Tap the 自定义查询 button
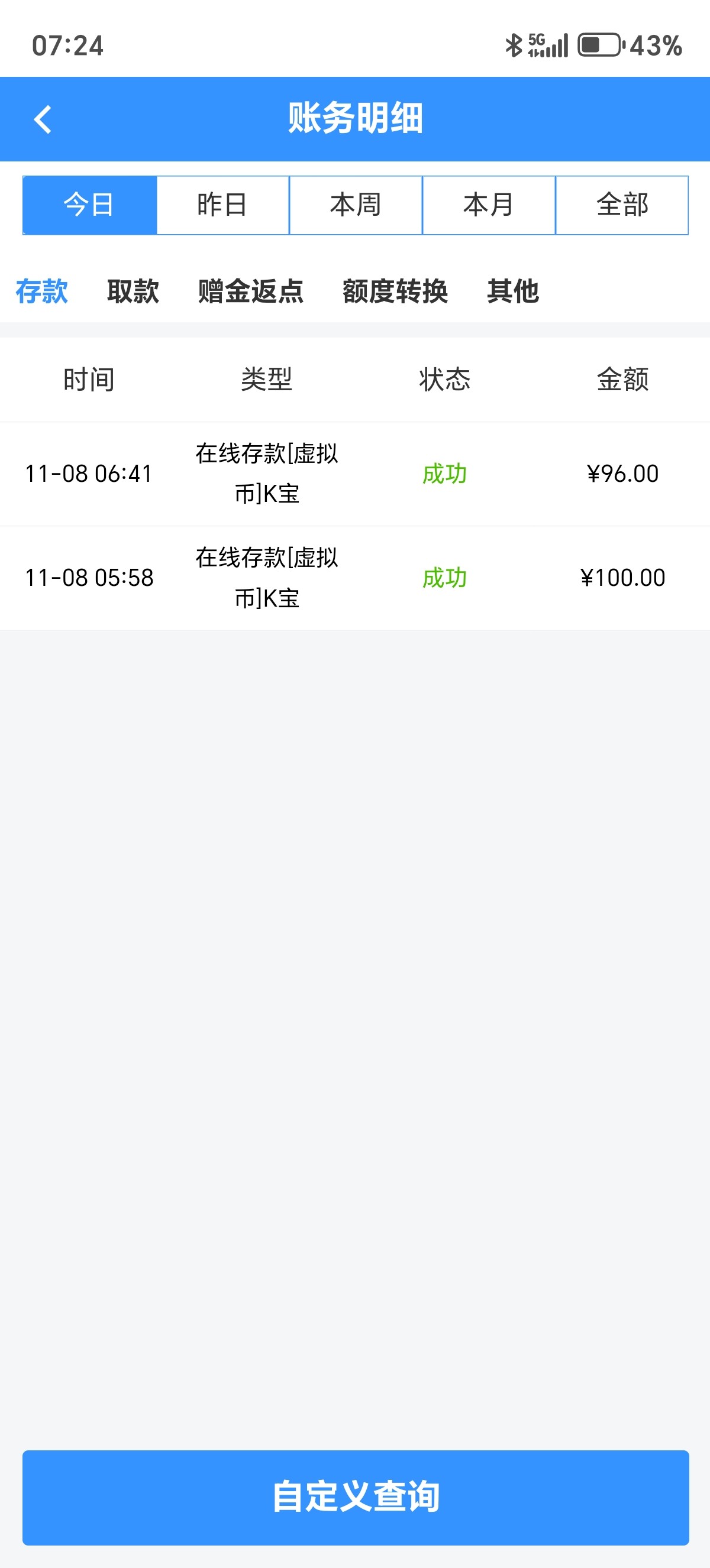Image resolution: width=710 pixels, height=1568 pixels. [356, 1497]
